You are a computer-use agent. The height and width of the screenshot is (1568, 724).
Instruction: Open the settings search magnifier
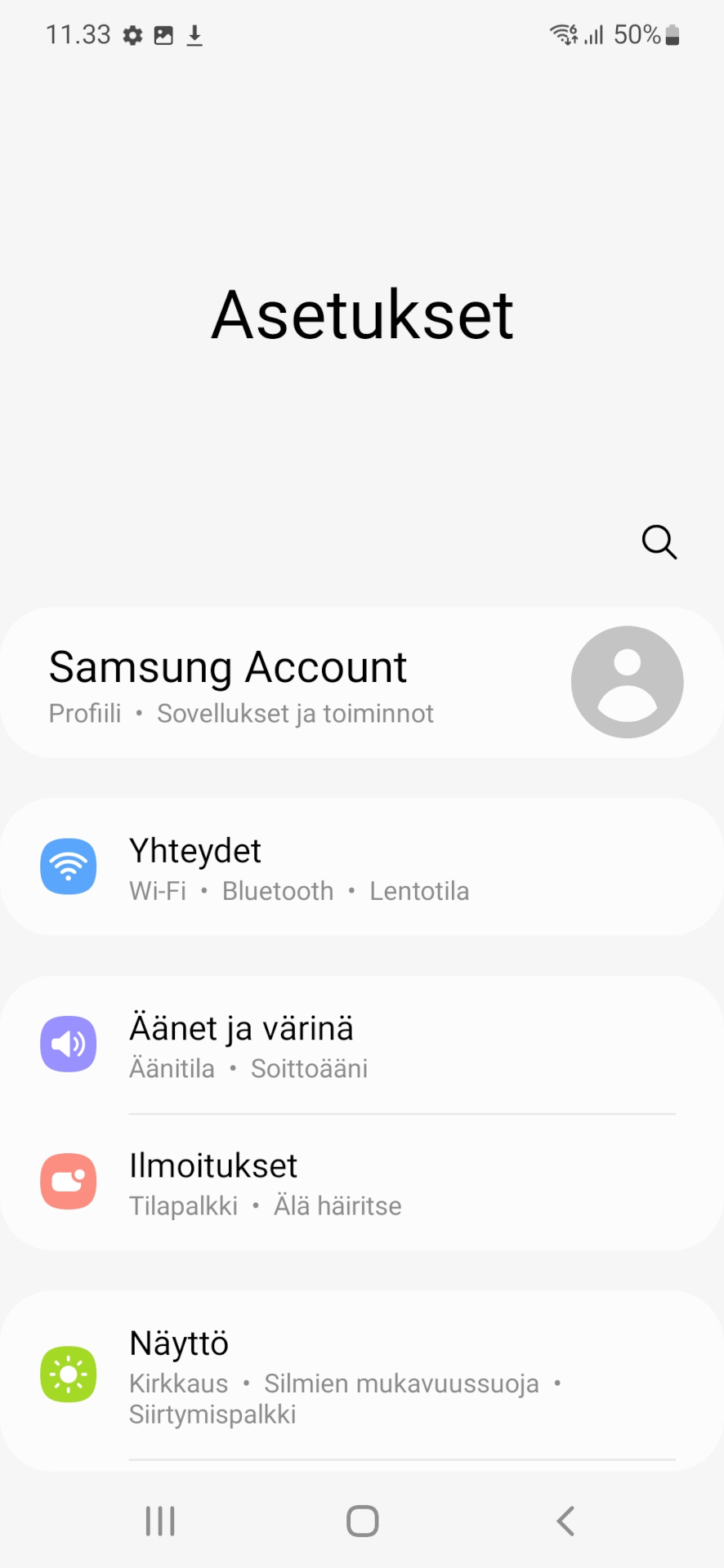point(659,541)
